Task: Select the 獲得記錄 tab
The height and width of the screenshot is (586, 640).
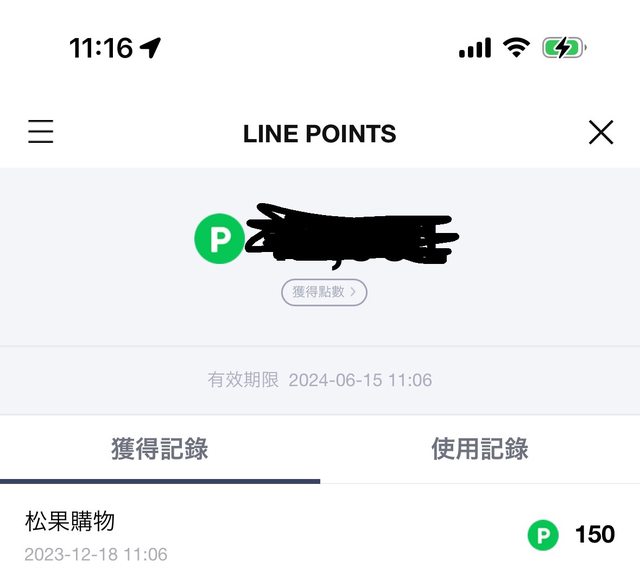Action: (x=160, y=449)
